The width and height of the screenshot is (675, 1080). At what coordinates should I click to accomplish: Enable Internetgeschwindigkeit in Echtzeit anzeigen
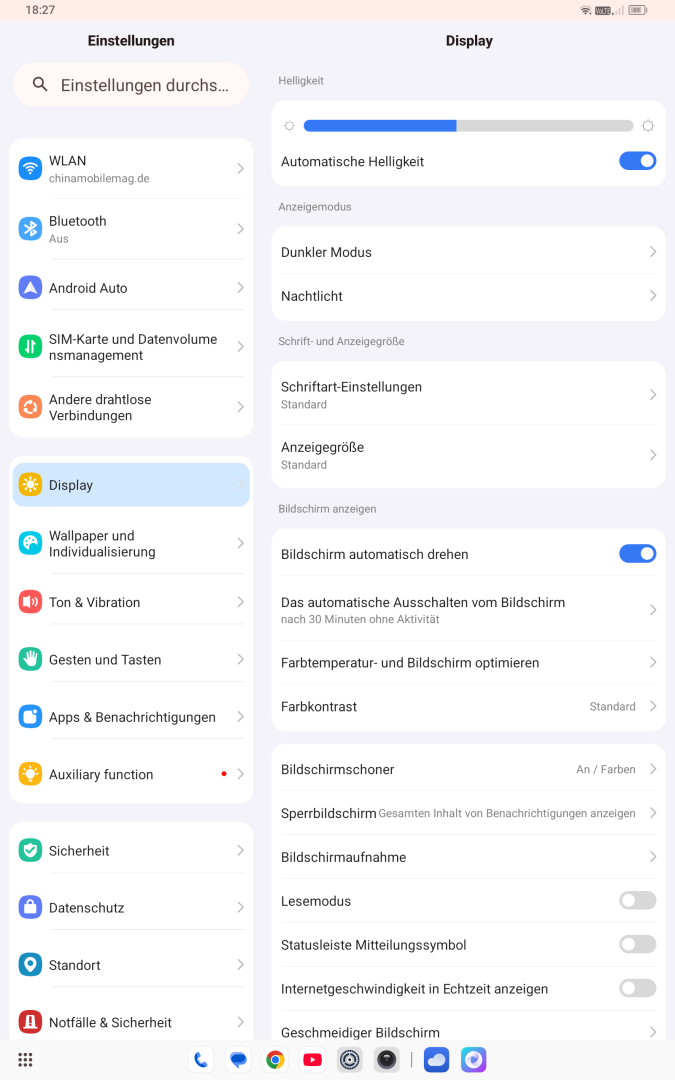tap(637, 989)
